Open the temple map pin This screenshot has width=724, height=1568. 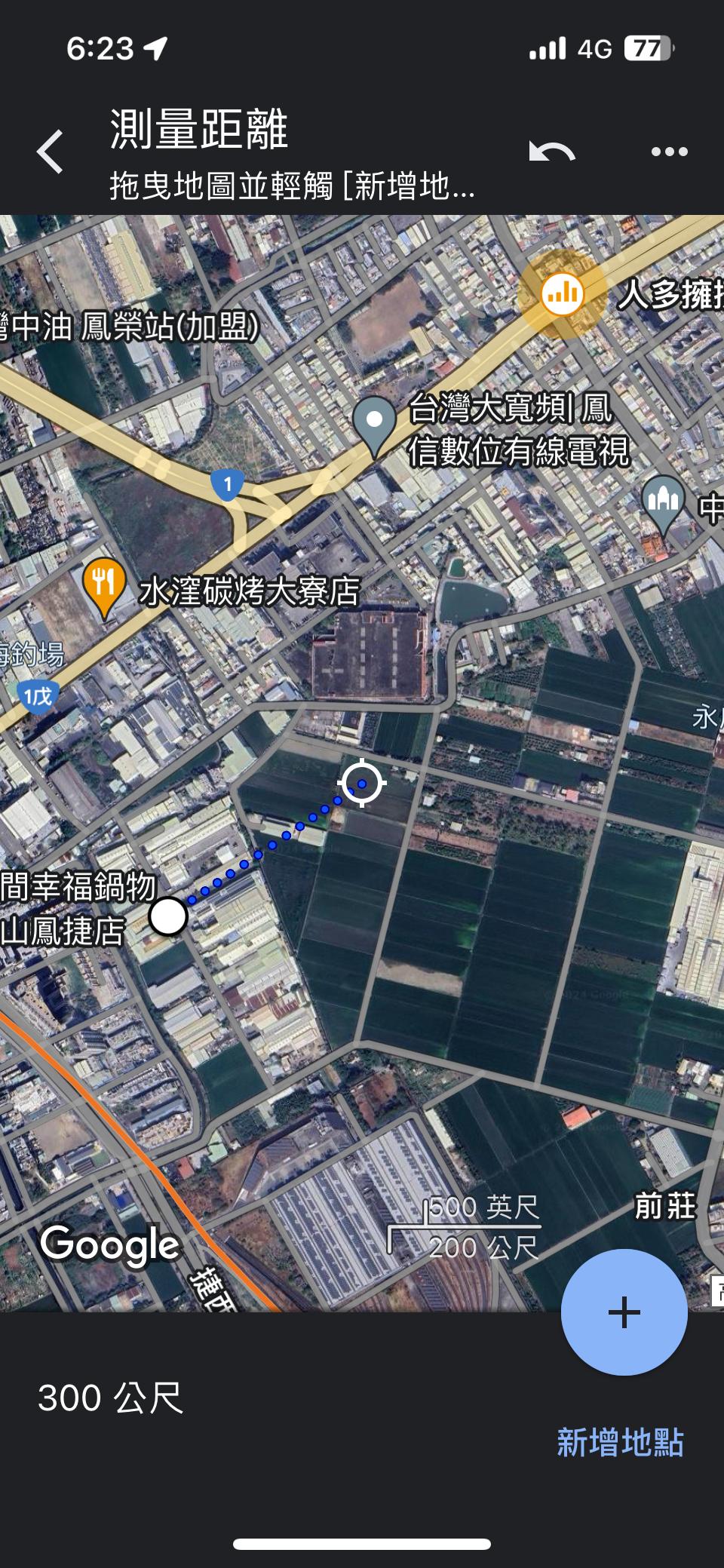664,500
